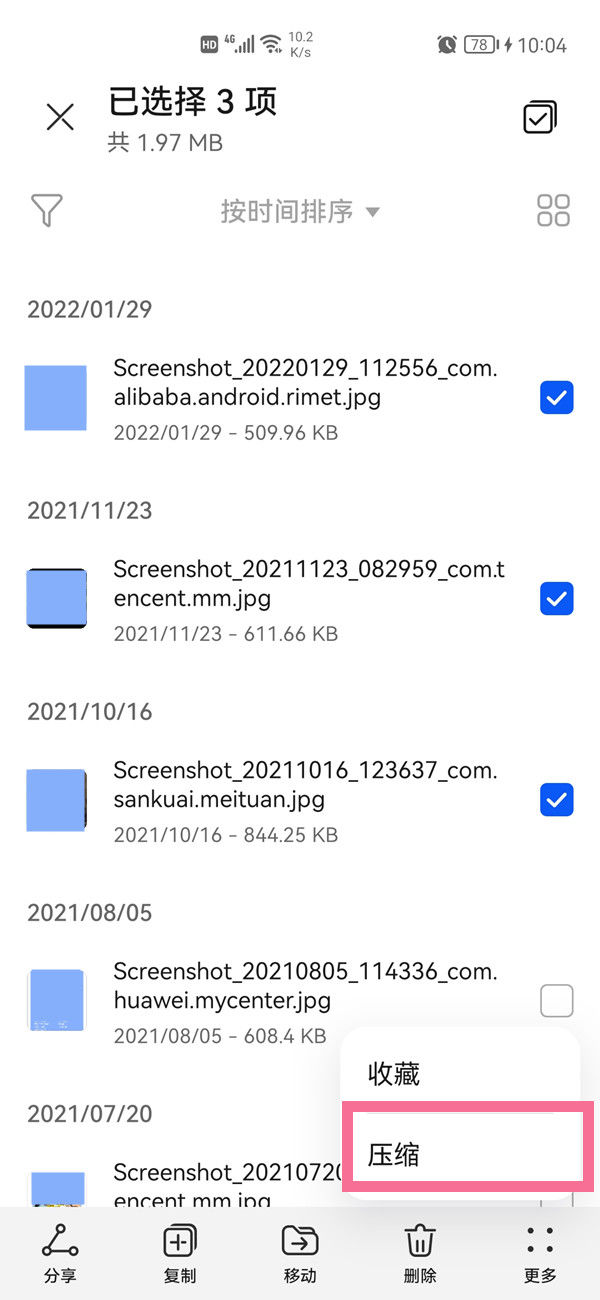Tap the select-all icon in the header
600x1300 pixels.
tap(540, 117)
